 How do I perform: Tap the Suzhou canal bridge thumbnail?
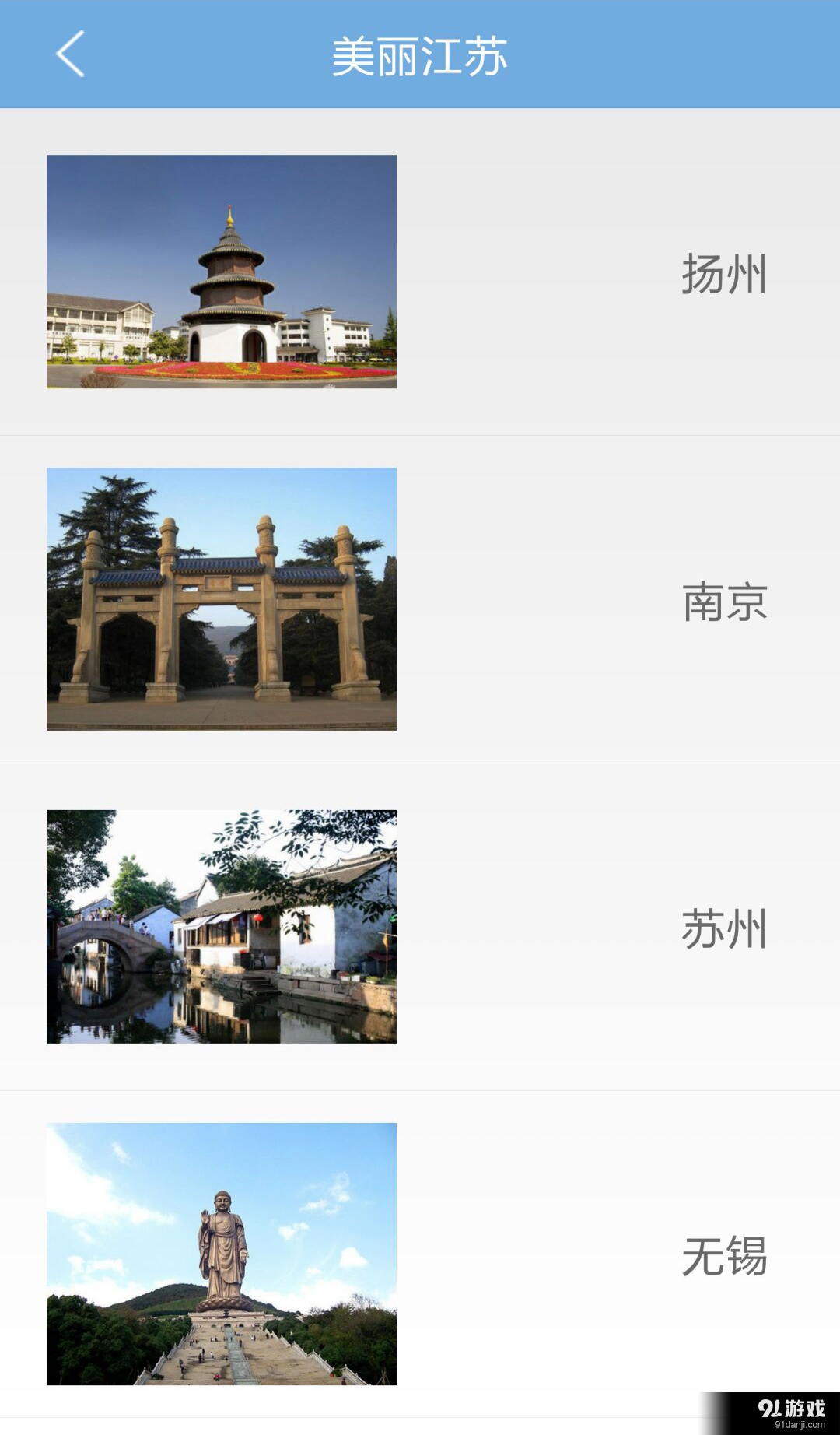pyautogui.click(x=222, y=926)
